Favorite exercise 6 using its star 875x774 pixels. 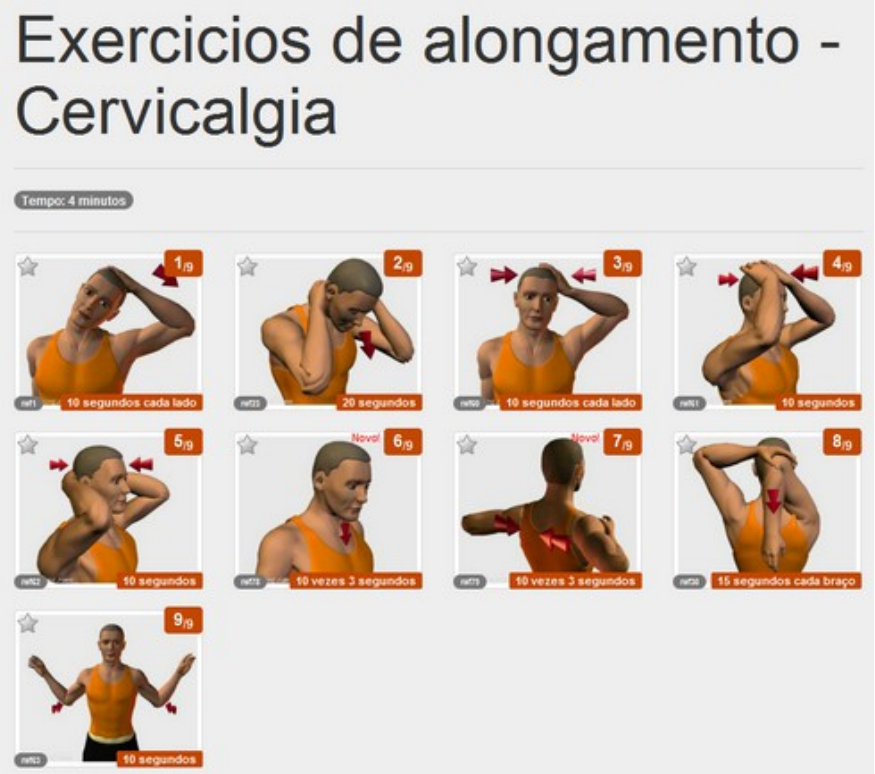click(x=247, y=444)
